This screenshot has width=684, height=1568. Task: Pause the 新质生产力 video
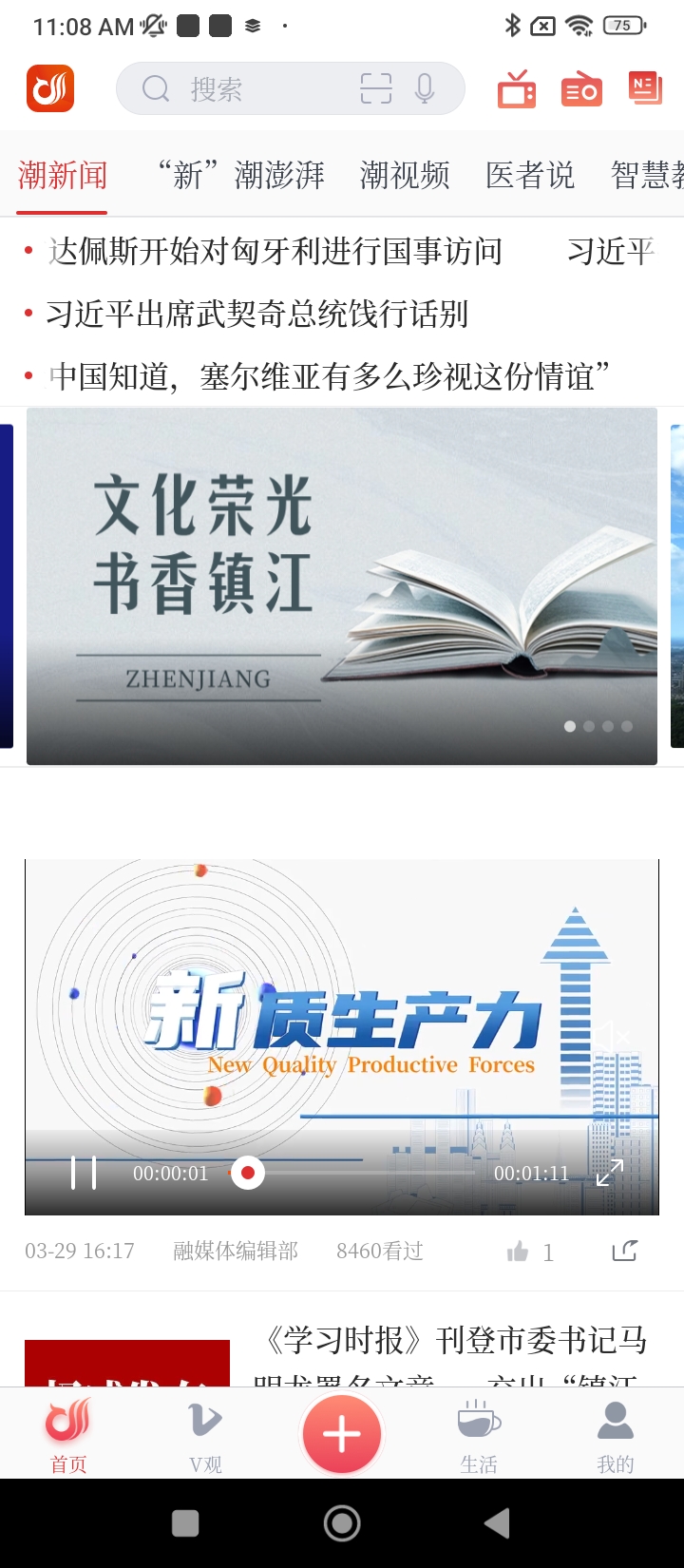[84, 1173]
